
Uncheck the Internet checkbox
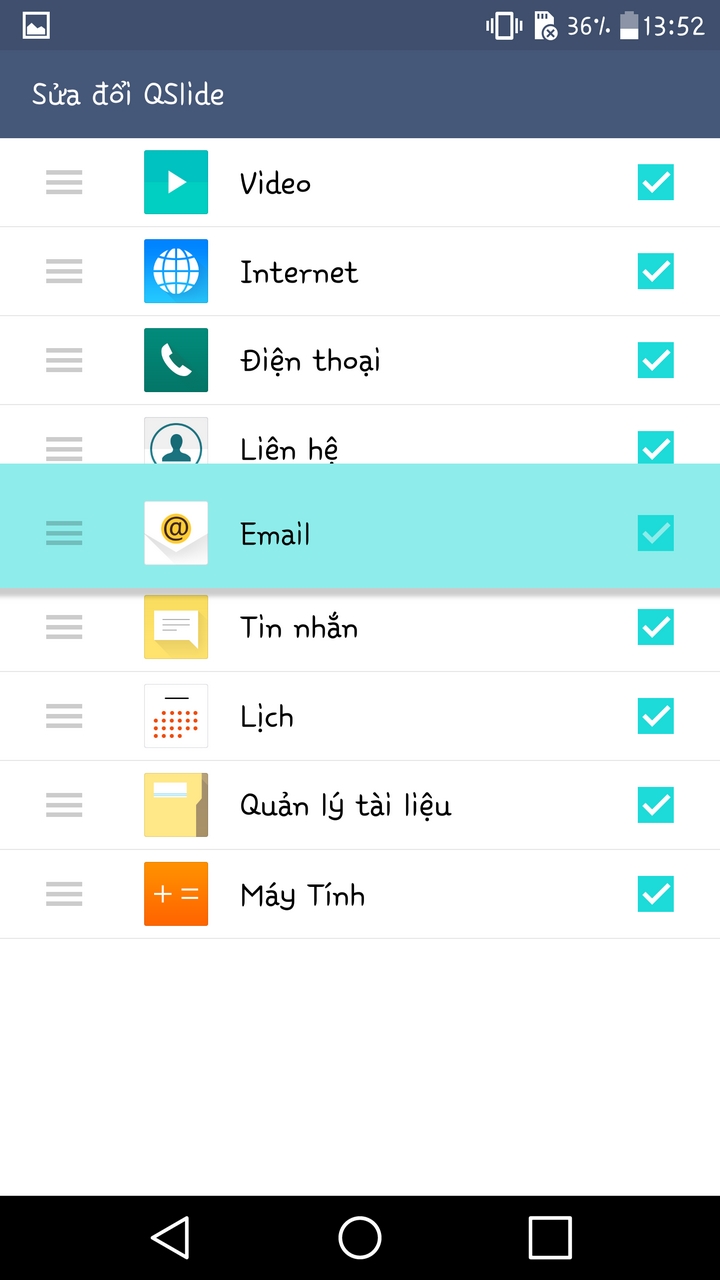click(x=656, y=271)
